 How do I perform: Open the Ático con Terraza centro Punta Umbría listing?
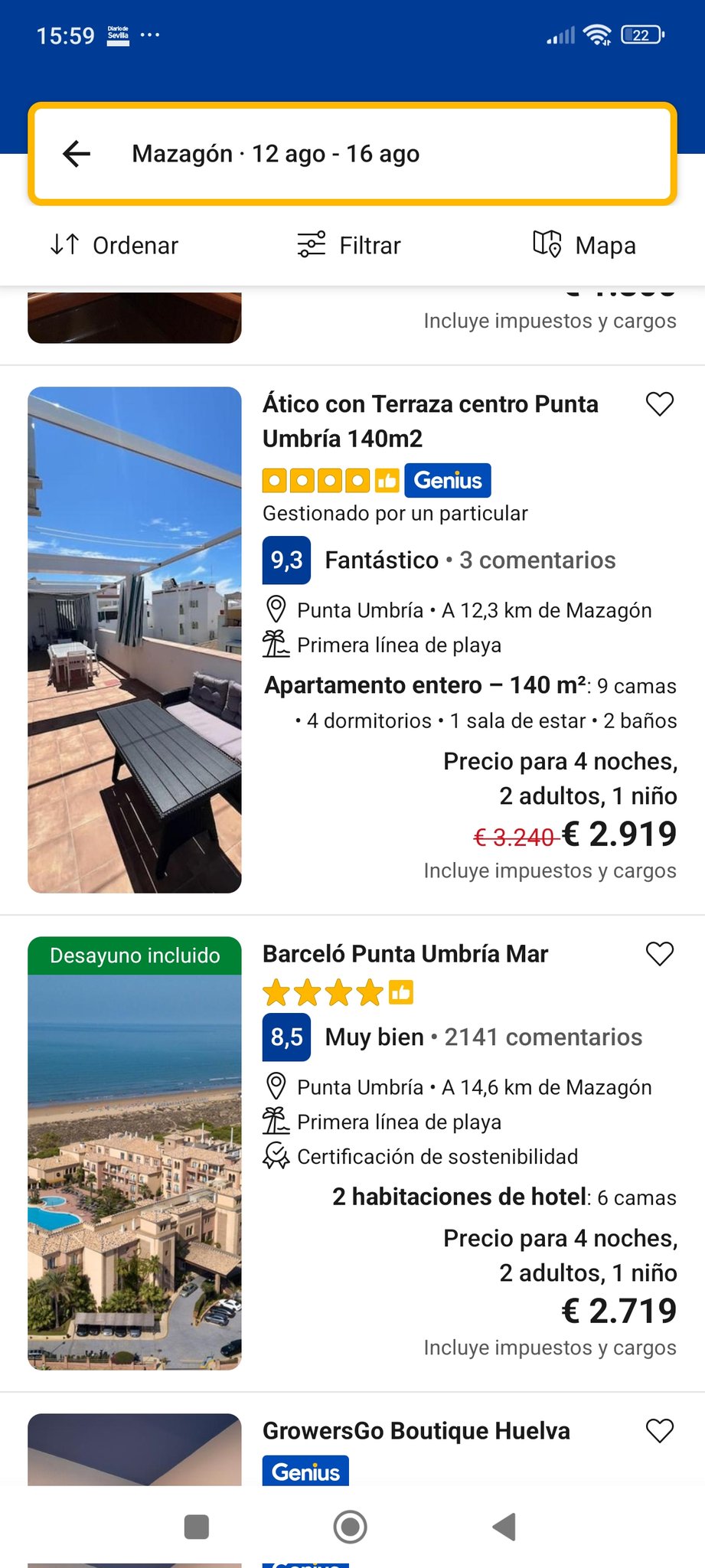(x=430, y=421)
